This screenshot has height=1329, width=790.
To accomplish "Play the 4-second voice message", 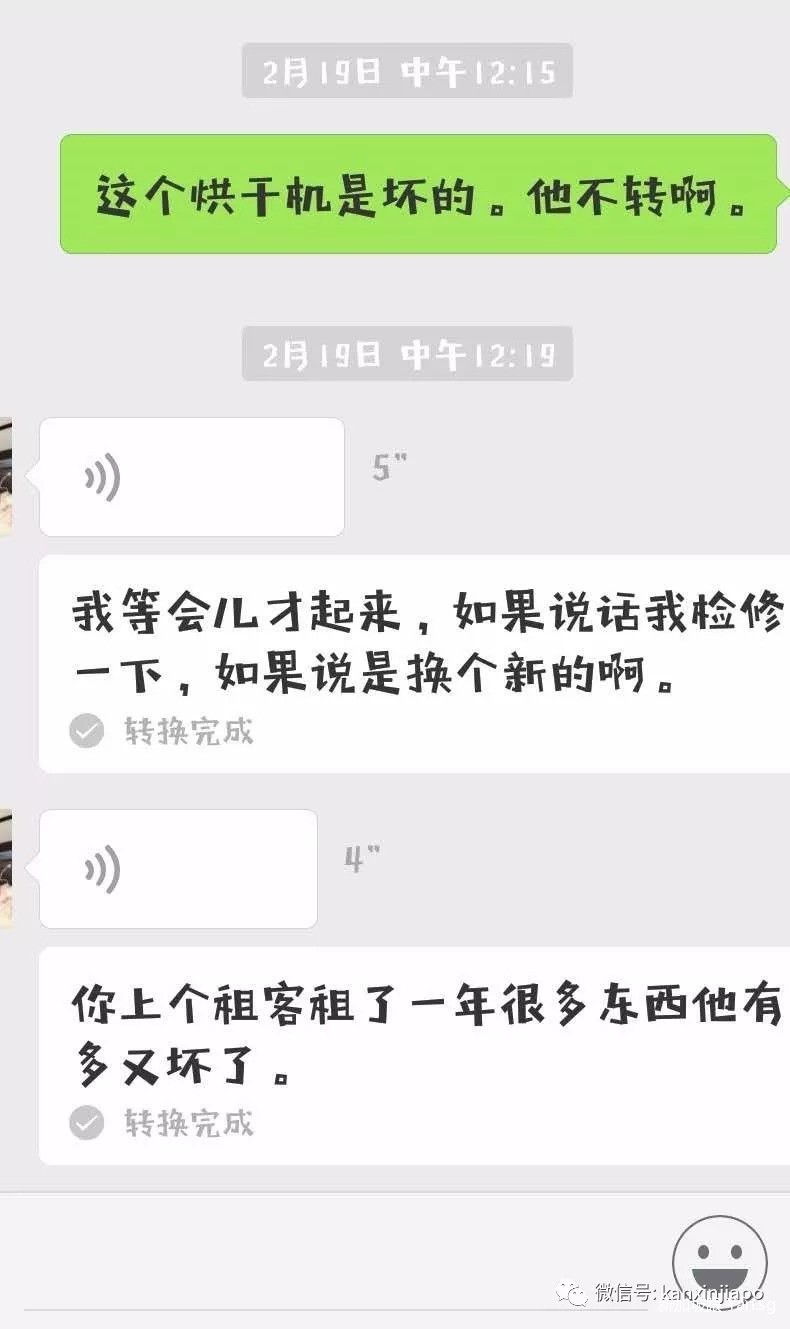I will (178, 869).
